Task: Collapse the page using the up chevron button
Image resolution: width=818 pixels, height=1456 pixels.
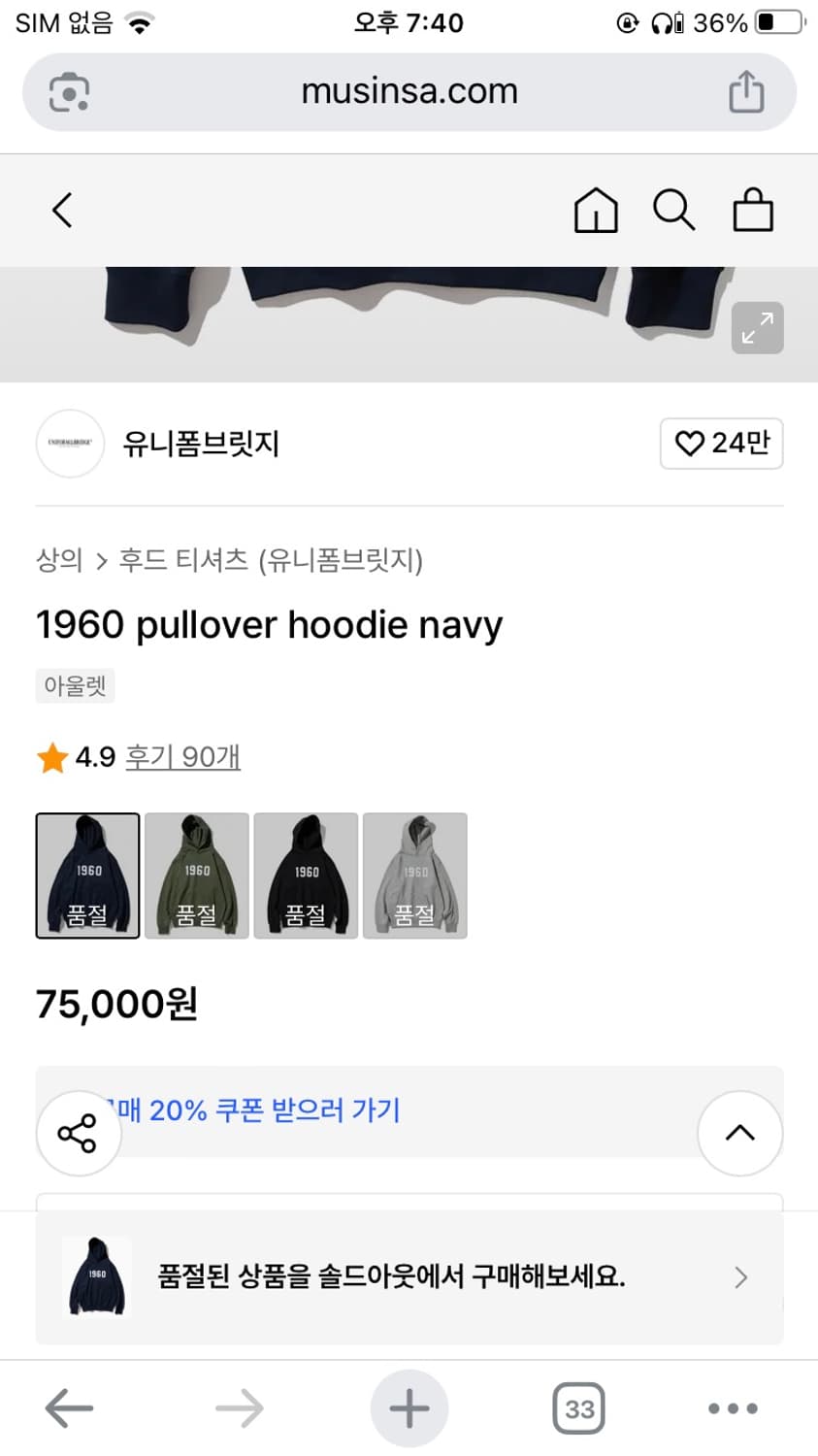Action: [740, 1133]
